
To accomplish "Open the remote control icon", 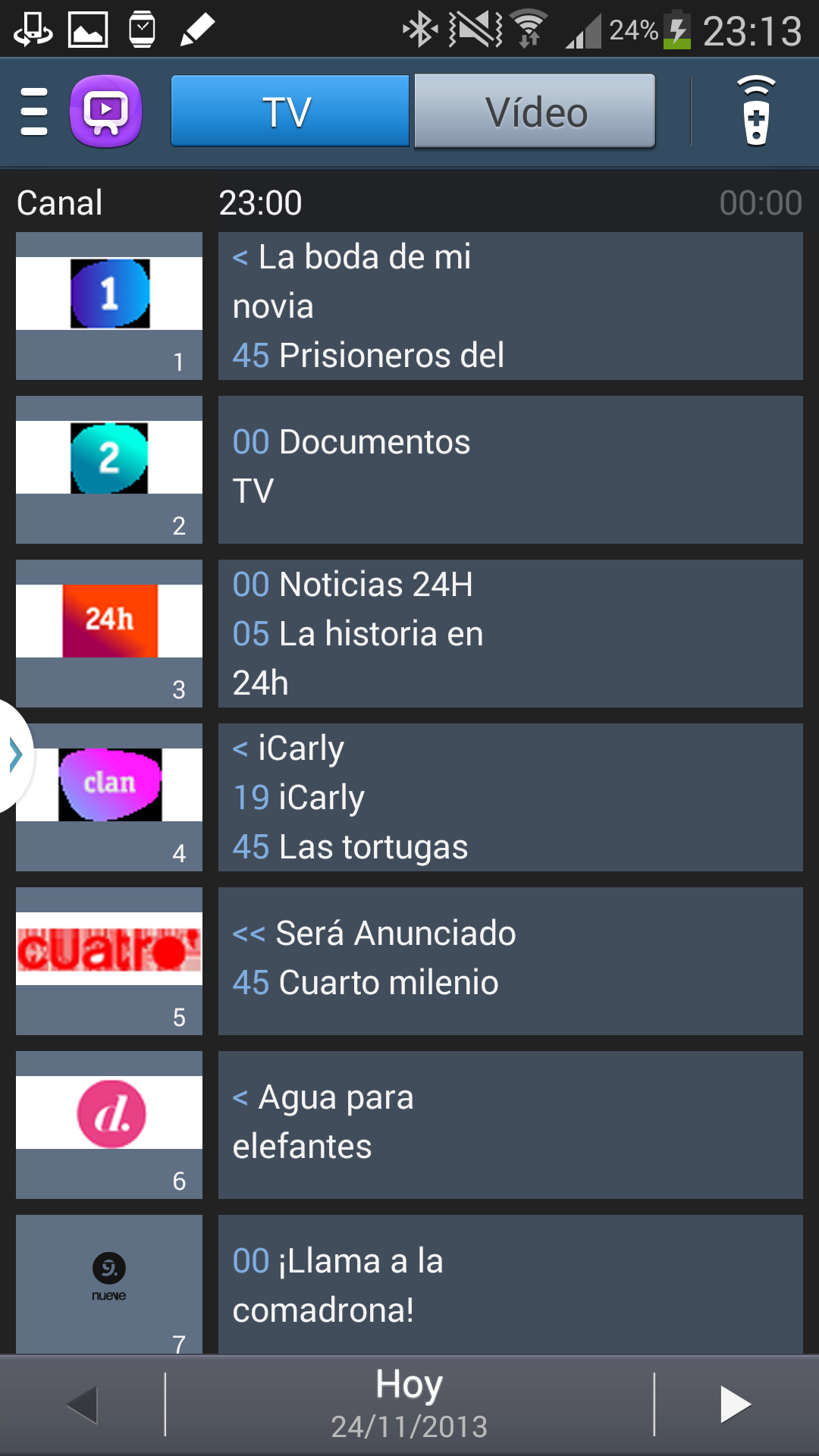I will pos(755,111).
